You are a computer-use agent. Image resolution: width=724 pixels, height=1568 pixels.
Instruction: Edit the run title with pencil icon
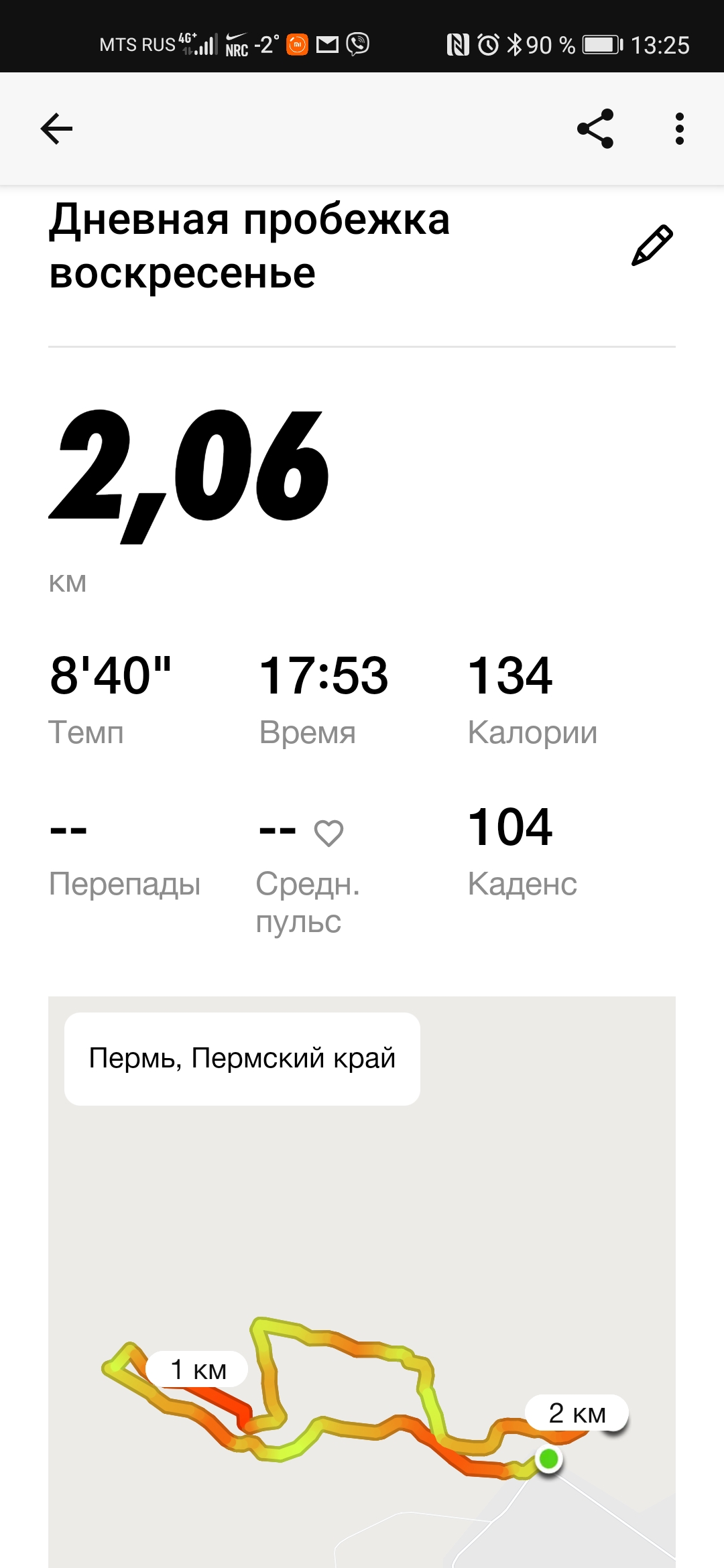(652, 245)
